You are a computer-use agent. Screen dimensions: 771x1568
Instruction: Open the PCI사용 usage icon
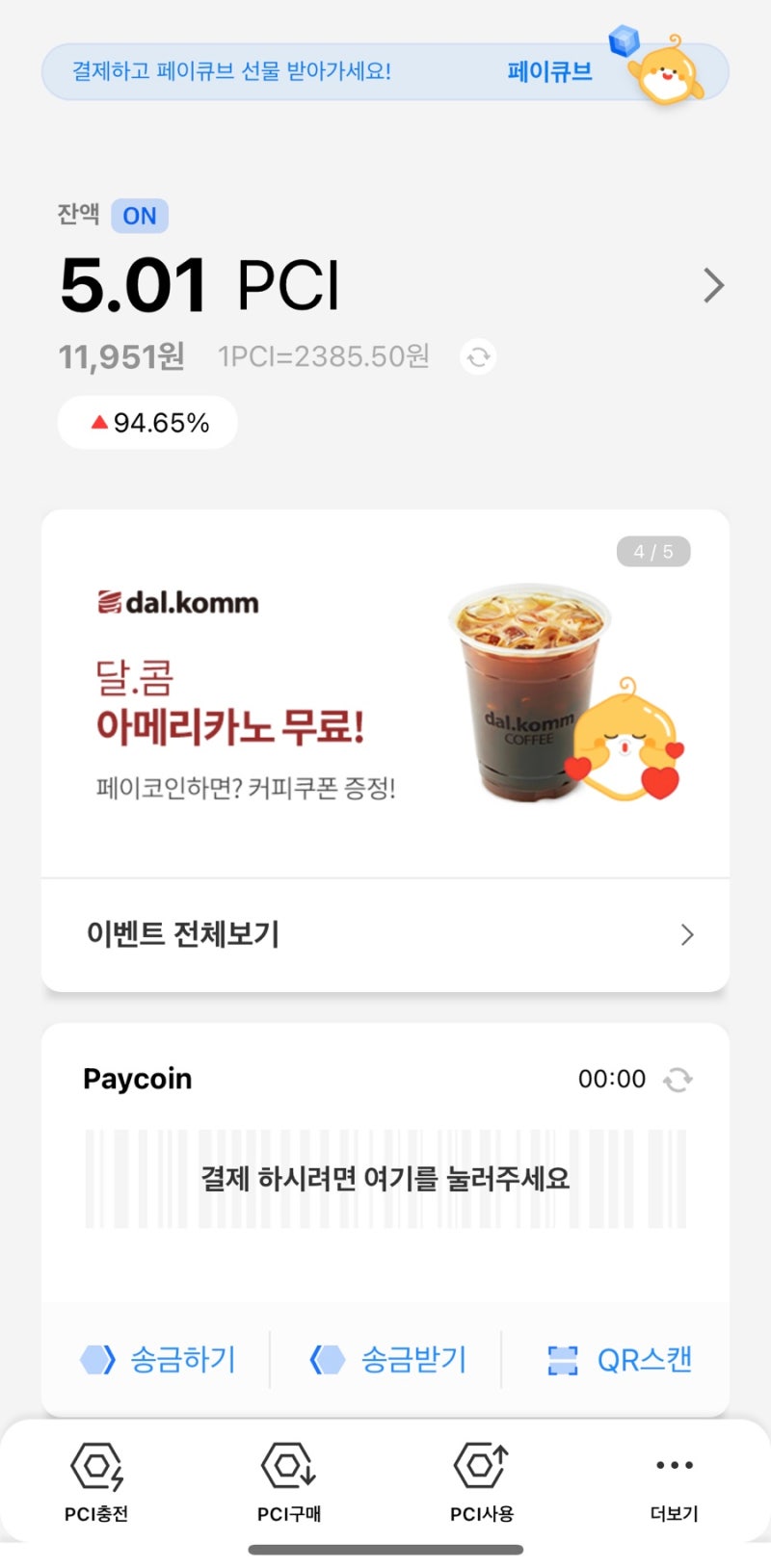point(480,1467)
